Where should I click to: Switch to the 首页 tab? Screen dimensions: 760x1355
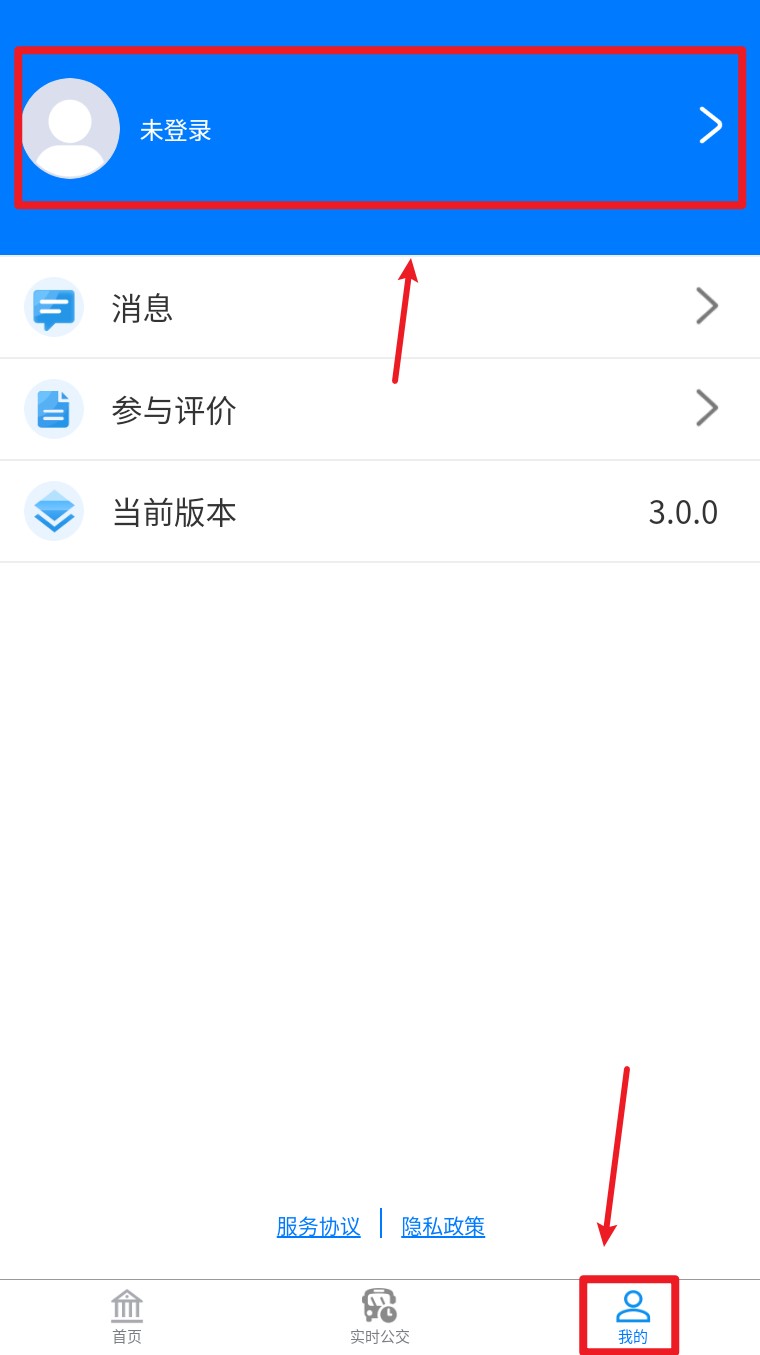(127, 1317)
